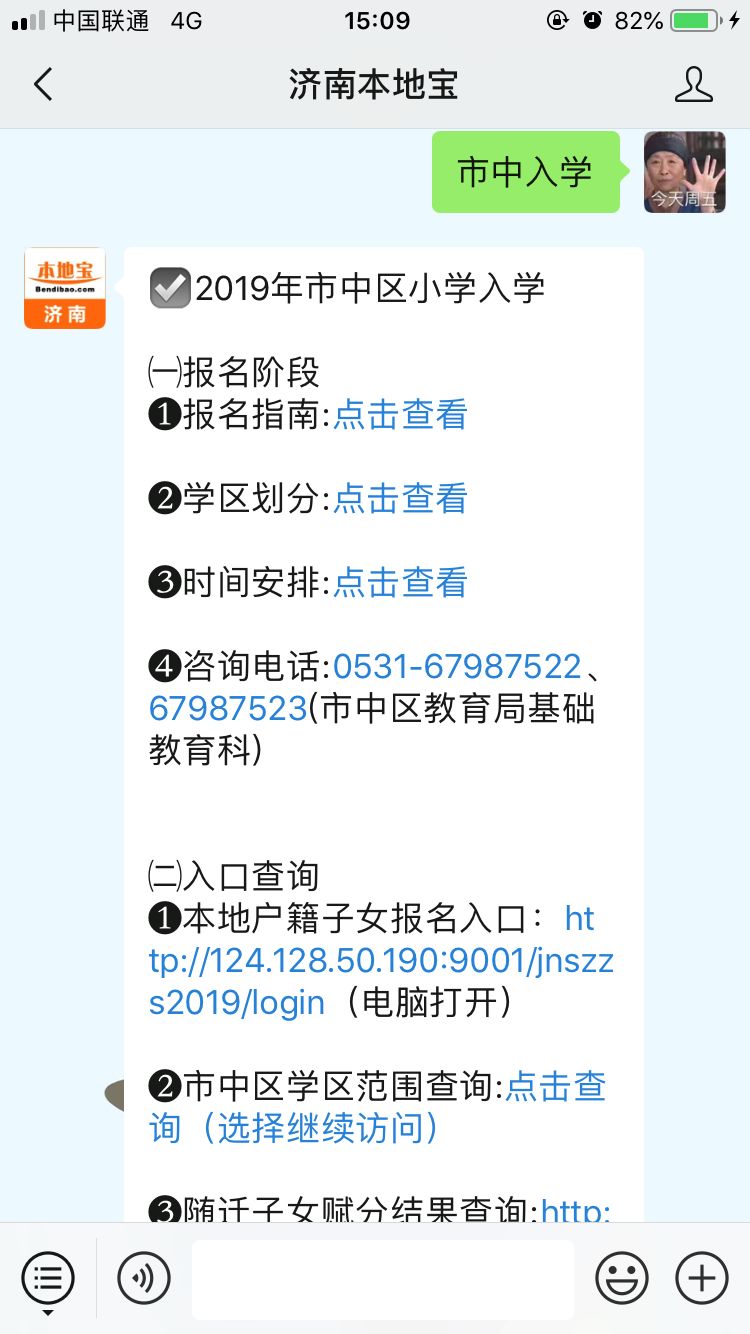
Task: Open the 时间安排 点击查看 link
Action: pos(400,582)
